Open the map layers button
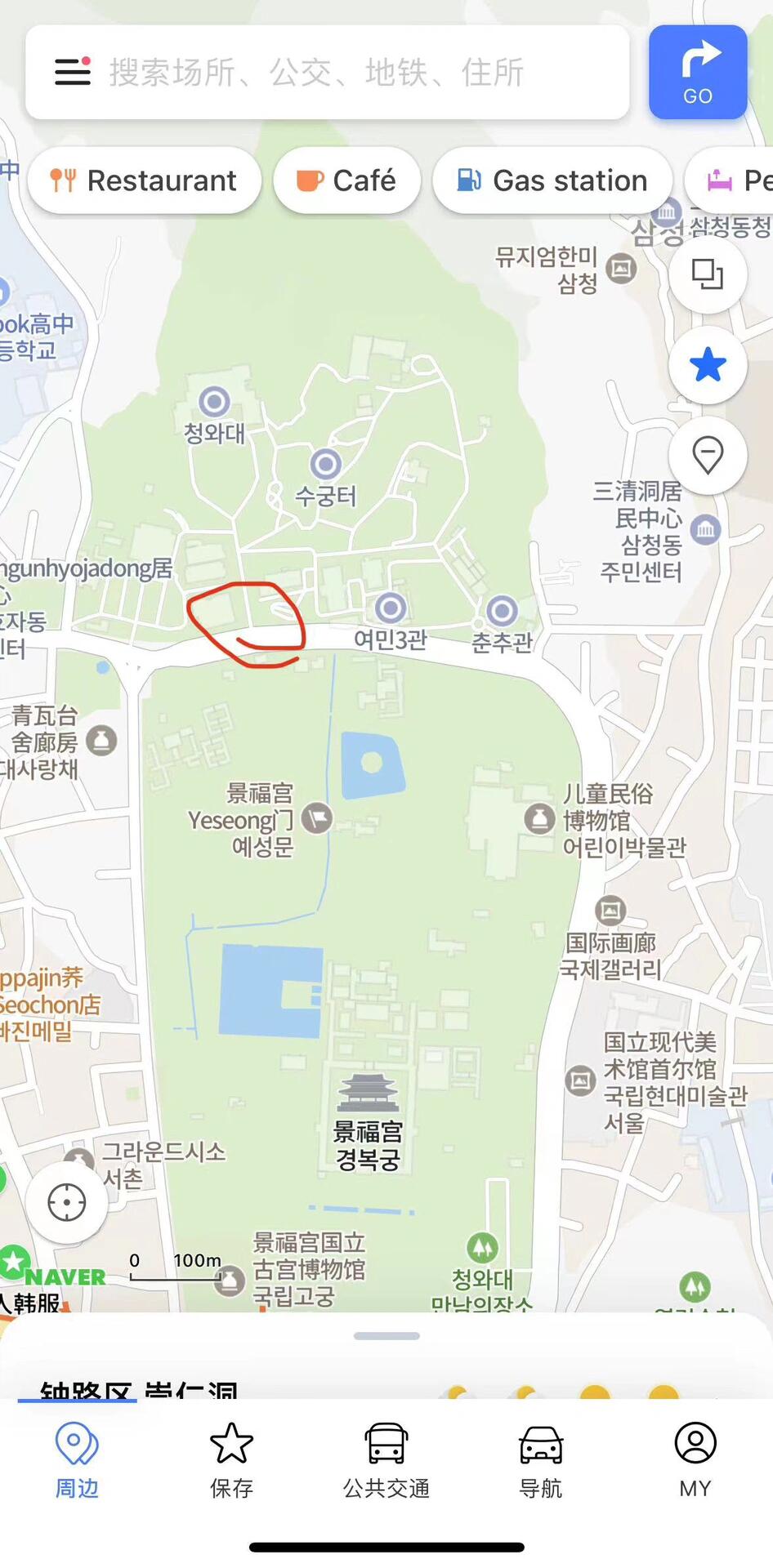773x1568 pixels. [707, 274]
